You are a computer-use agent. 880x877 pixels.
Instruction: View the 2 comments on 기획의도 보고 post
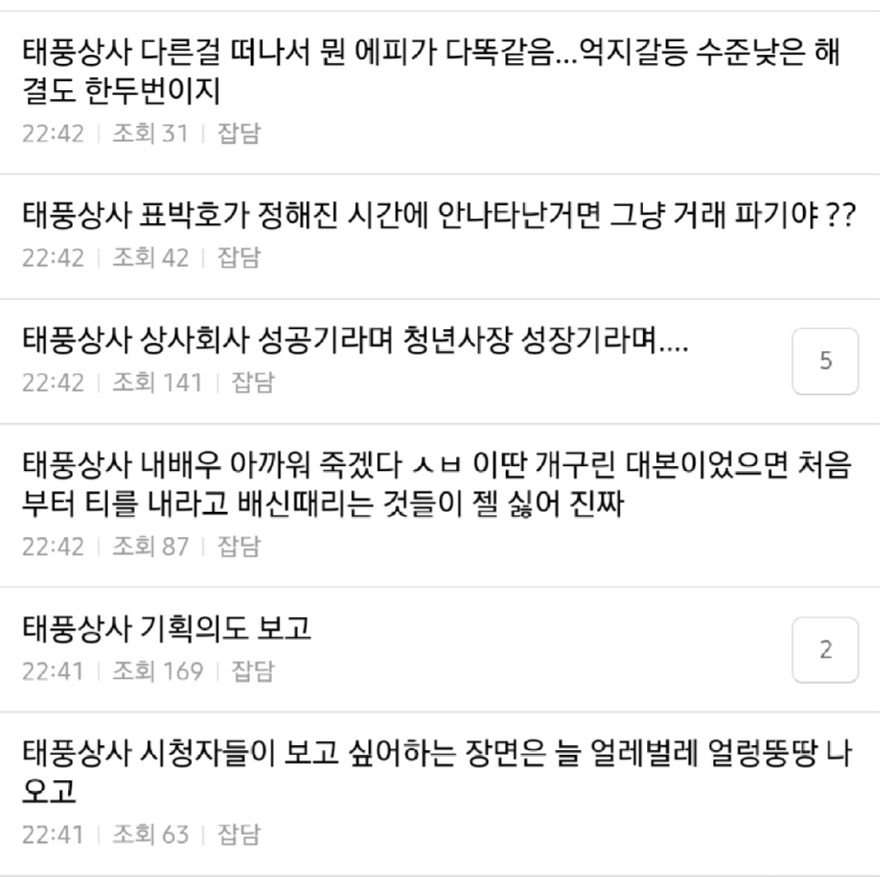(x=825, y=650)
